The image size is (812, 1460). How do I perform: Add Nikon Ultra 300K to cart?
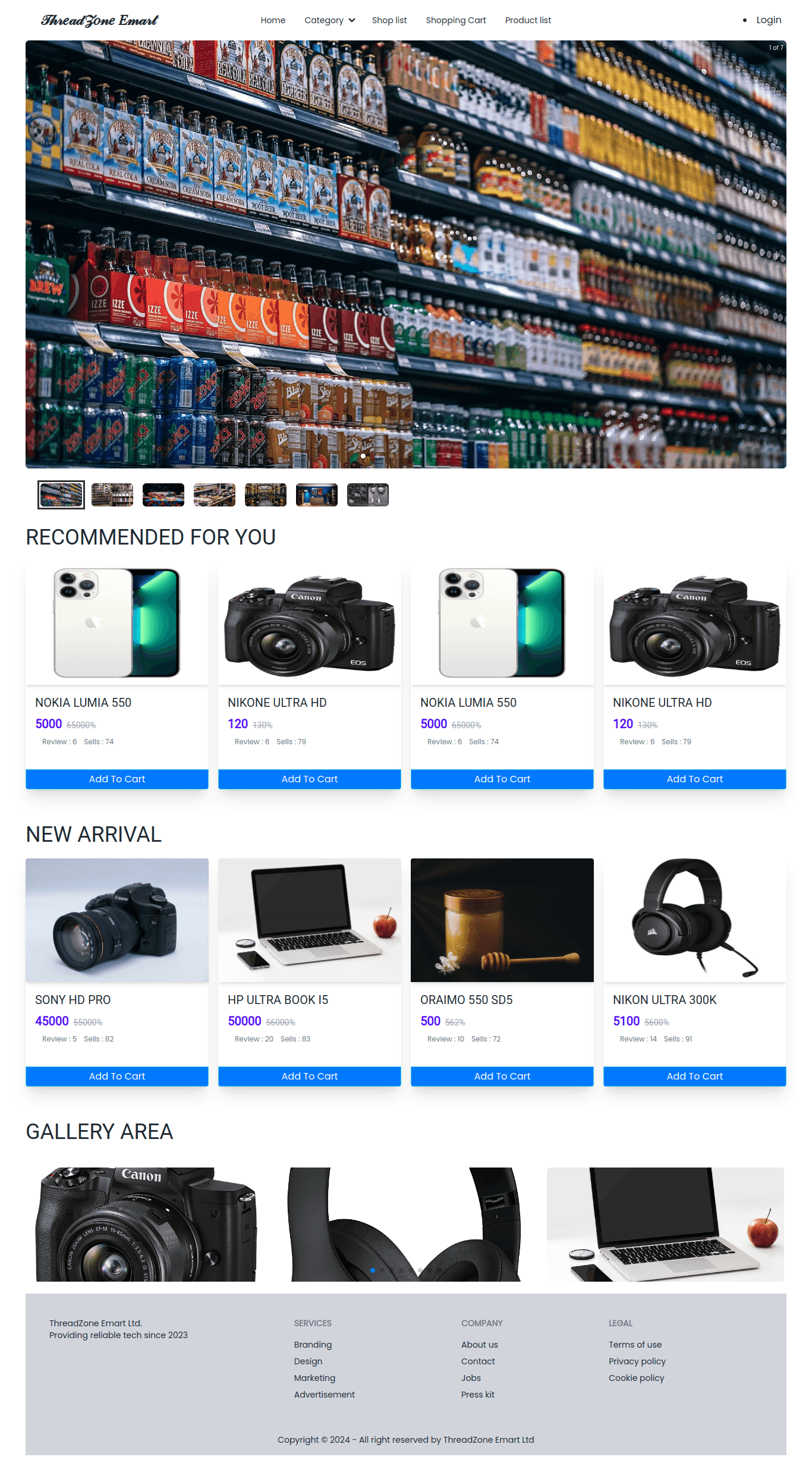click(694, 1076)
